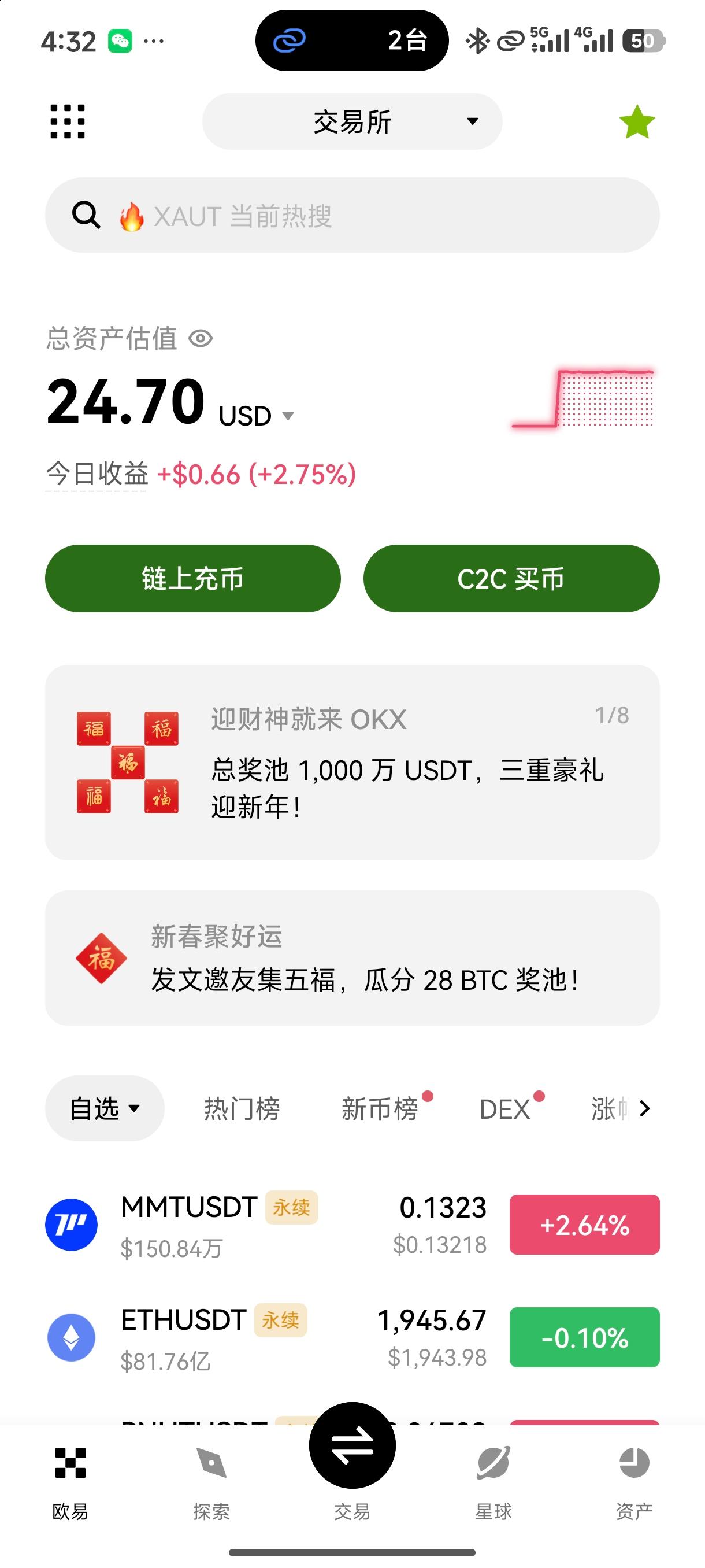Change the USD currency unit
Image resolution: width=705 pixels, height=1568 pixels.
pos(255,416)
